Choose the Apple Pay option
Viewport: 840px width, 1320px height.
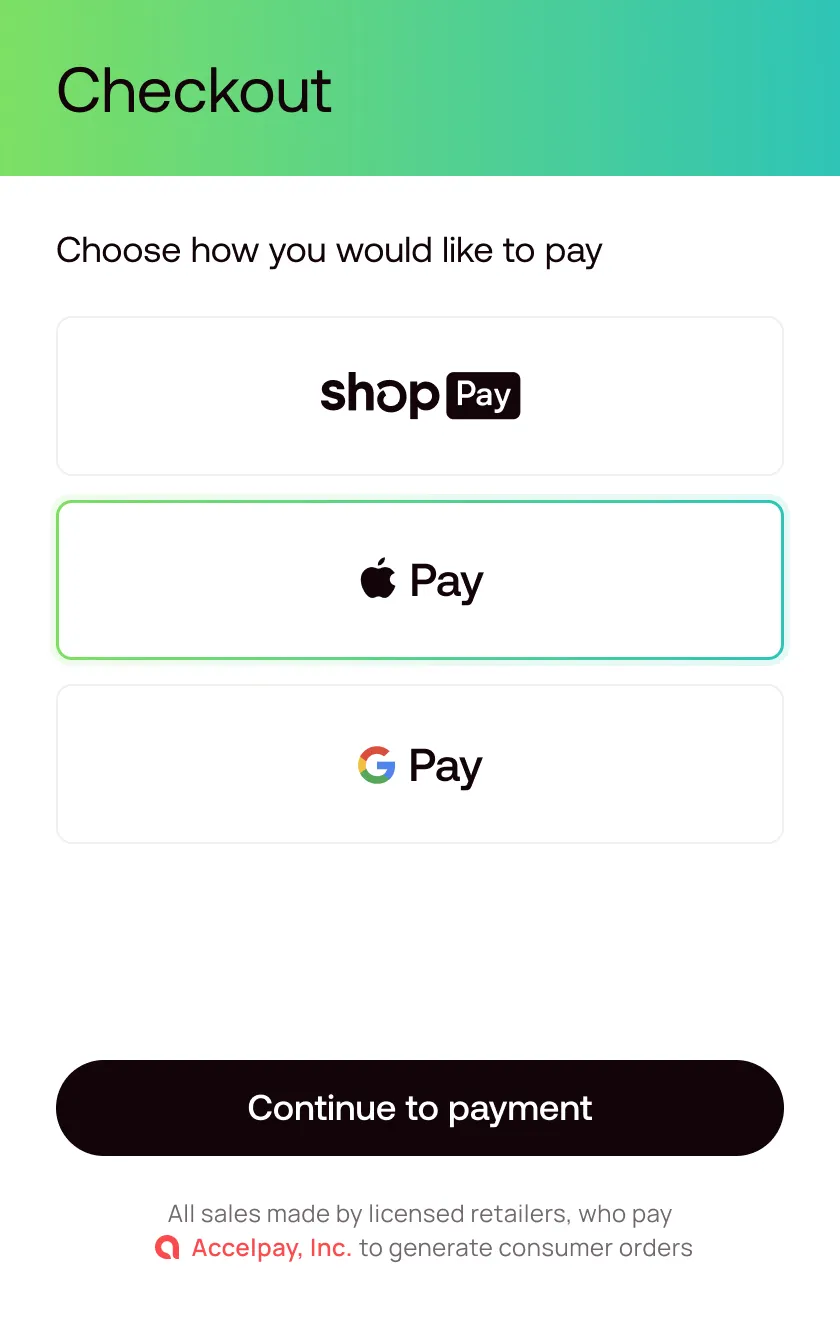tap(420, 580)
